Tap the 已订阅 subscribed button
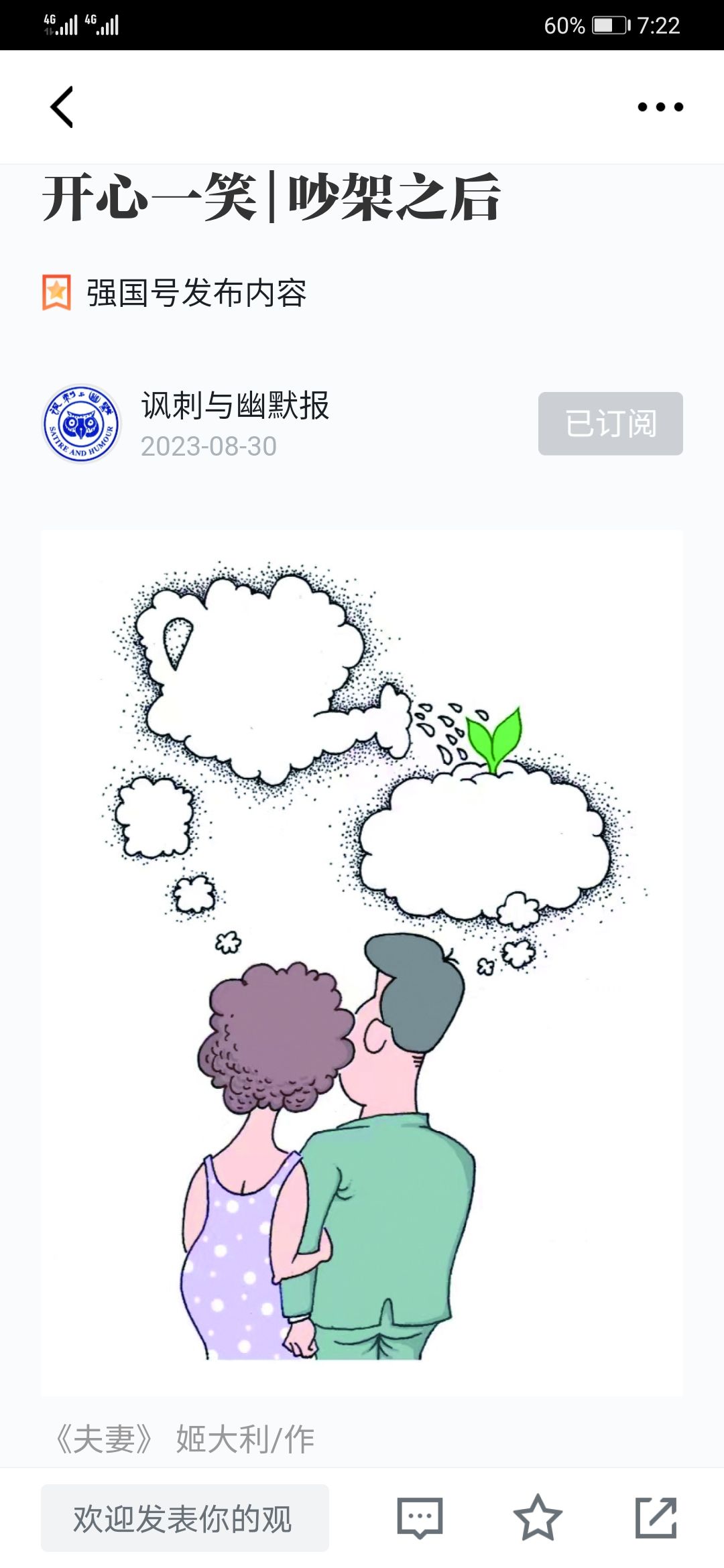Screen dimensions: 724x1568 point(610,423)
